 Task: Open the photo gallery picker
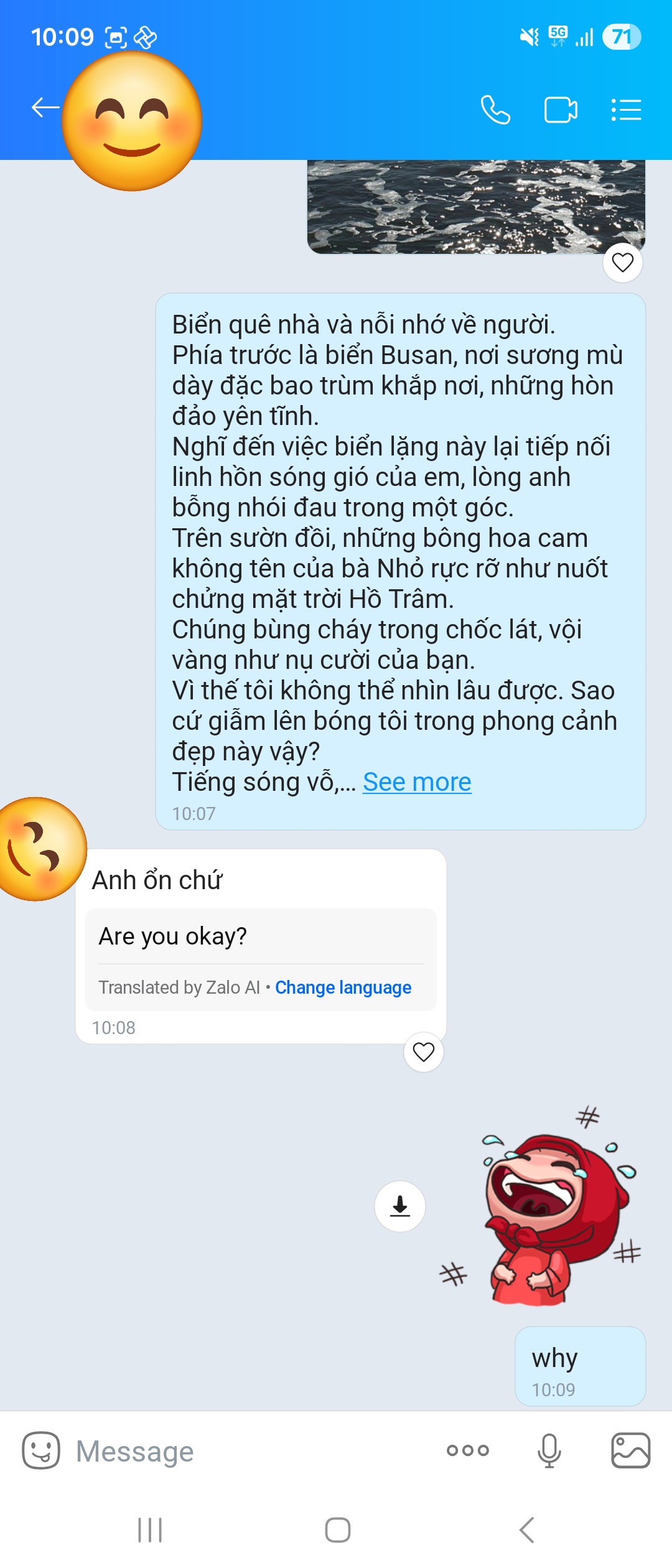[x=630, y=1451]
